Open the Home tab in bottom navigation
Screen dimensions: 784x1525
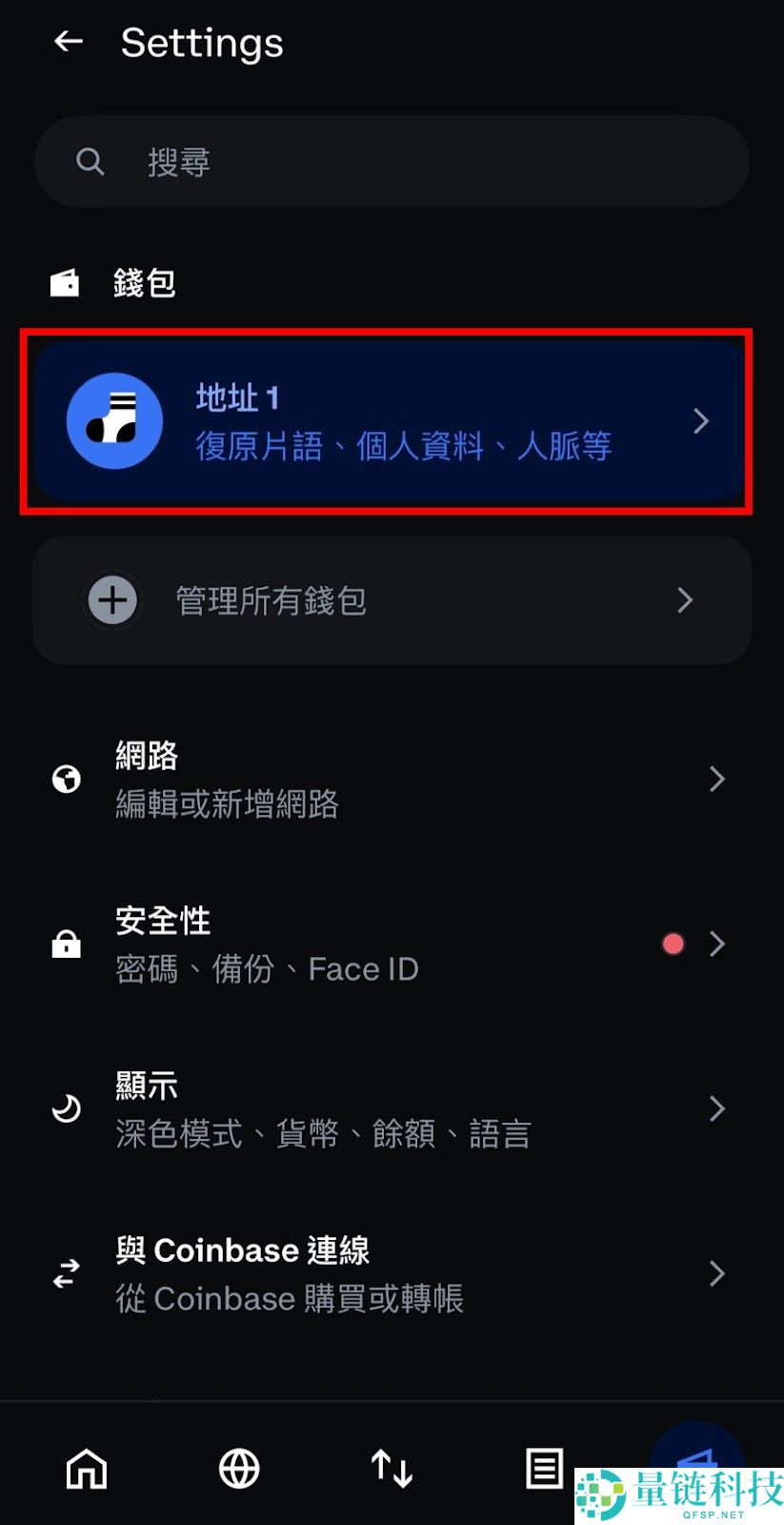point(85,1469)
